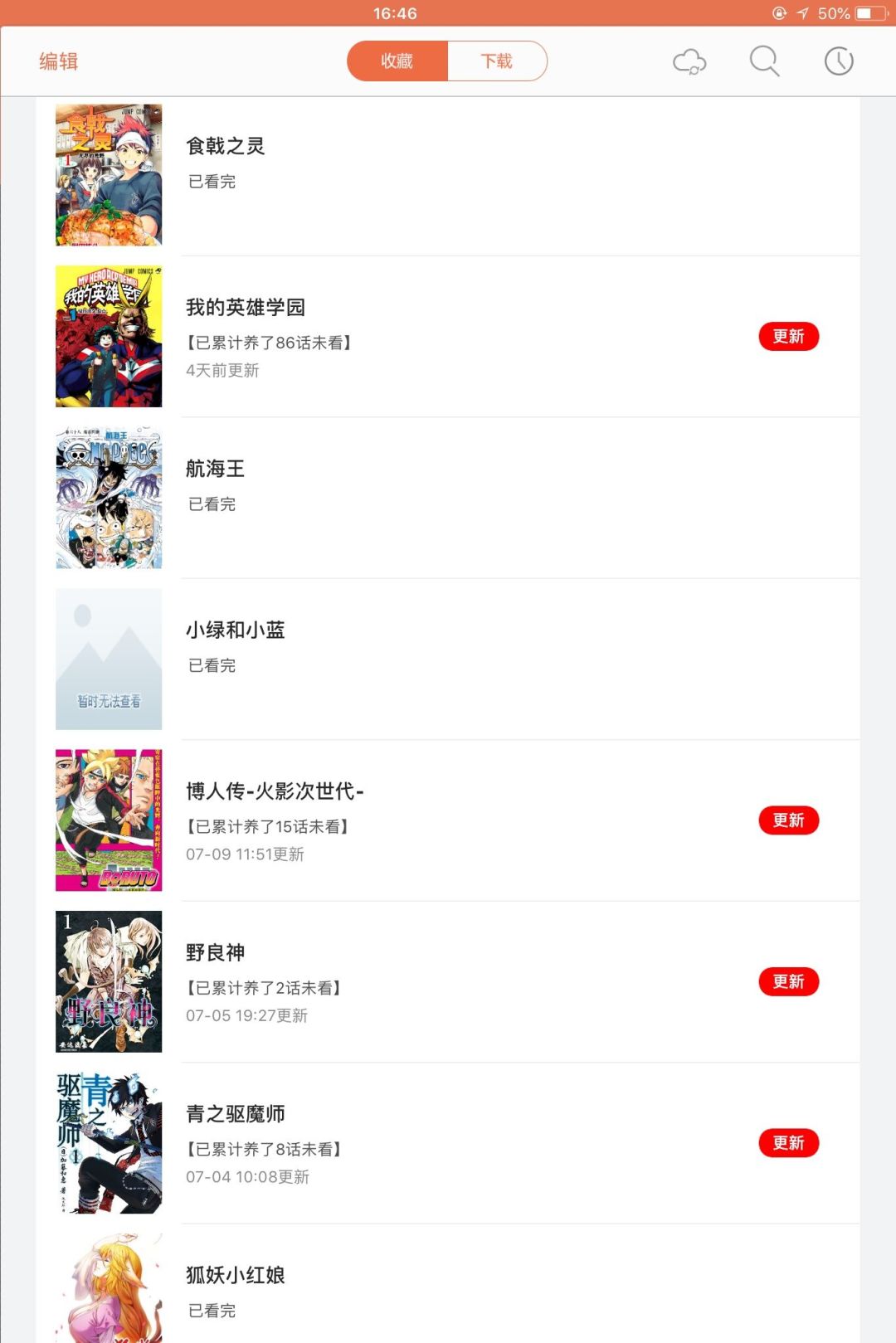Tap 编辑 to edit the favorites list
This screenshot has height=1343, width=896.
58,61
